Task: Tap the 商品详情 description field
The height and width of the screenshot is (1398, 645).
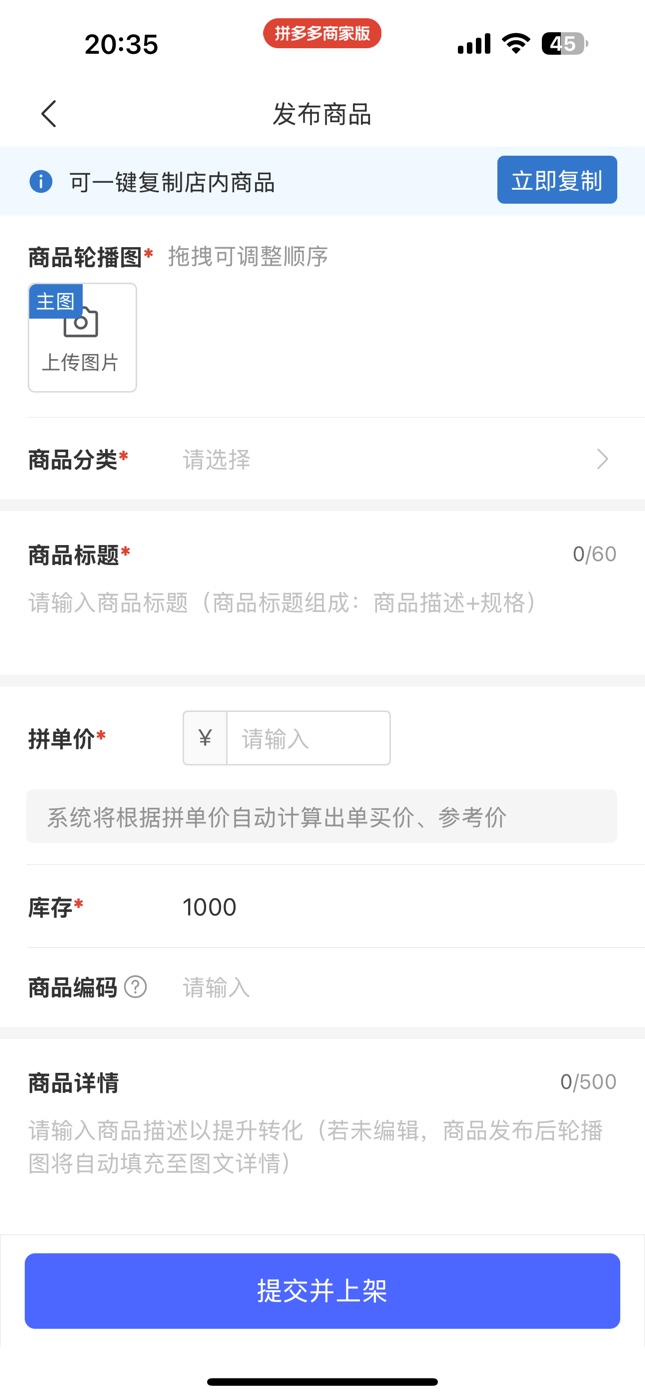Action: [320, 1147]
